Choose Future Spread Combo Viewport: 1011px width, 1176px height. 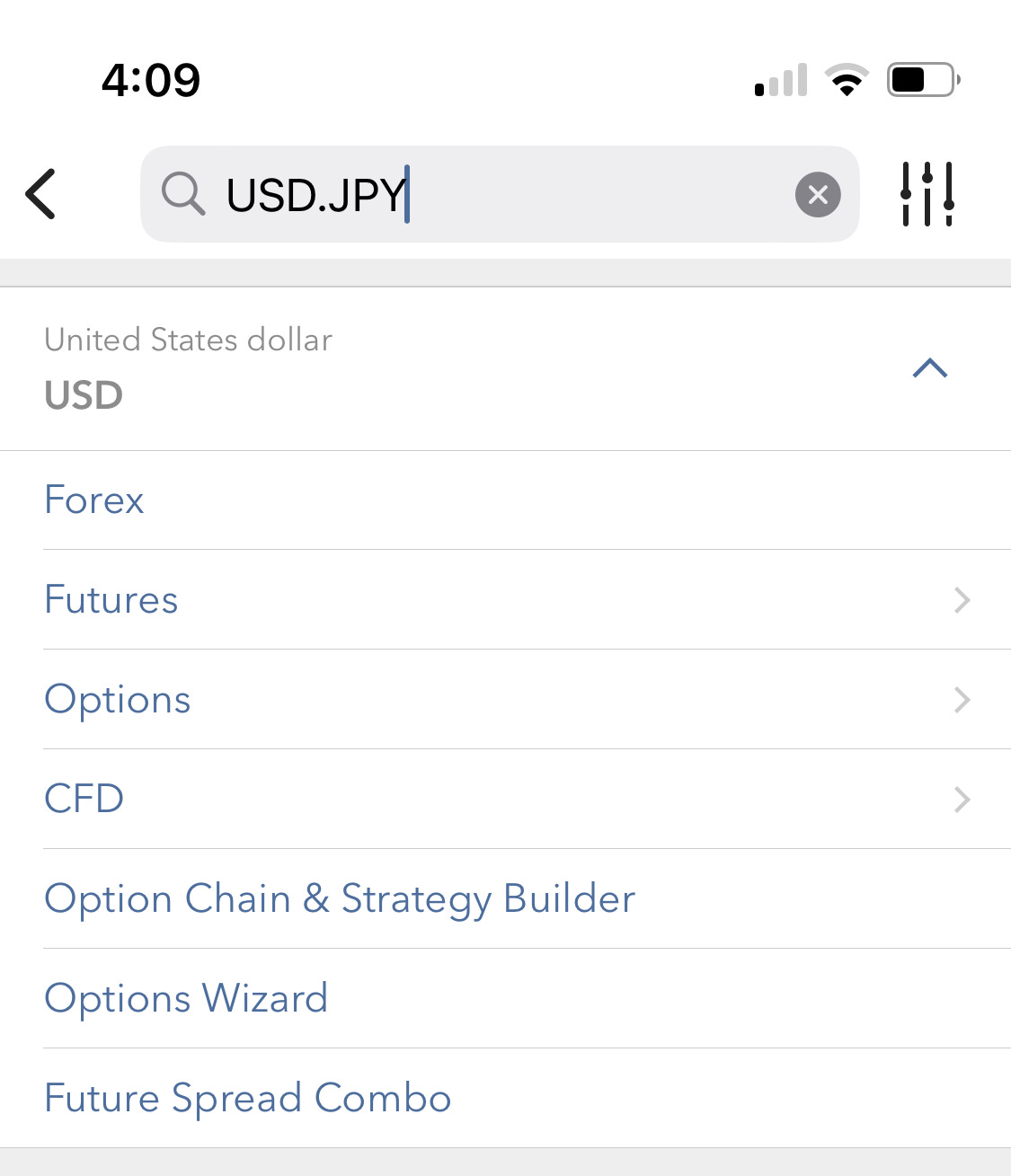tap(248, 1099)
